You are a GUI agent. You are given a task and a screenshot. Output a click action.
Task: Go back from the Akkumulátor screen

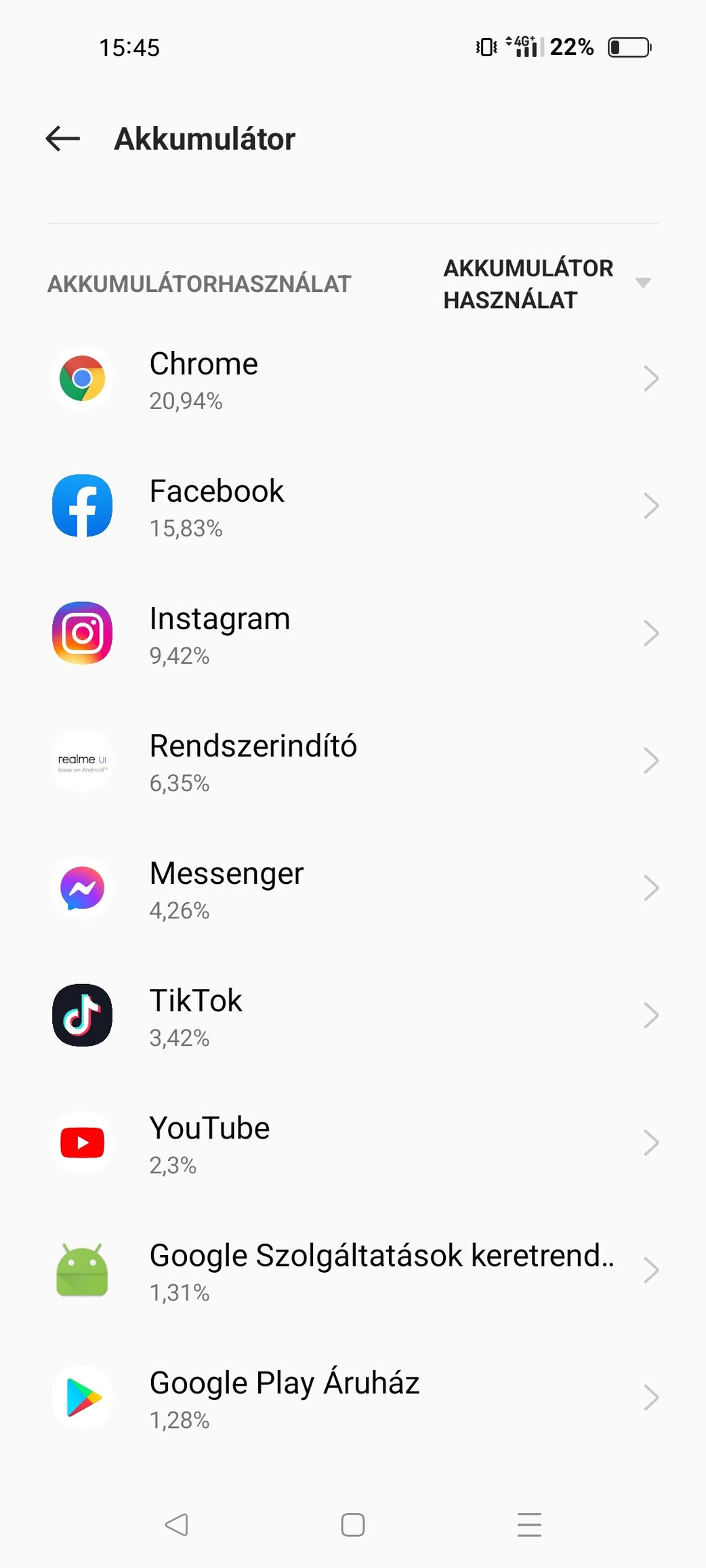[63, 139]
